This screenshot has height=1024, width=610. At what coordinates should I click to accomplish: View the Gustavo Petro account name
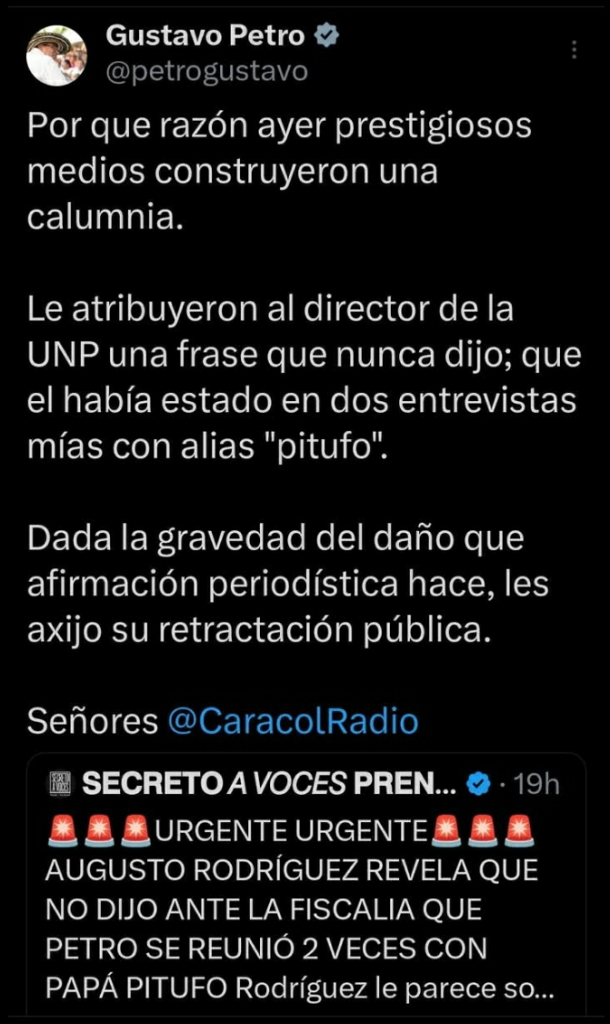[205, 37]
